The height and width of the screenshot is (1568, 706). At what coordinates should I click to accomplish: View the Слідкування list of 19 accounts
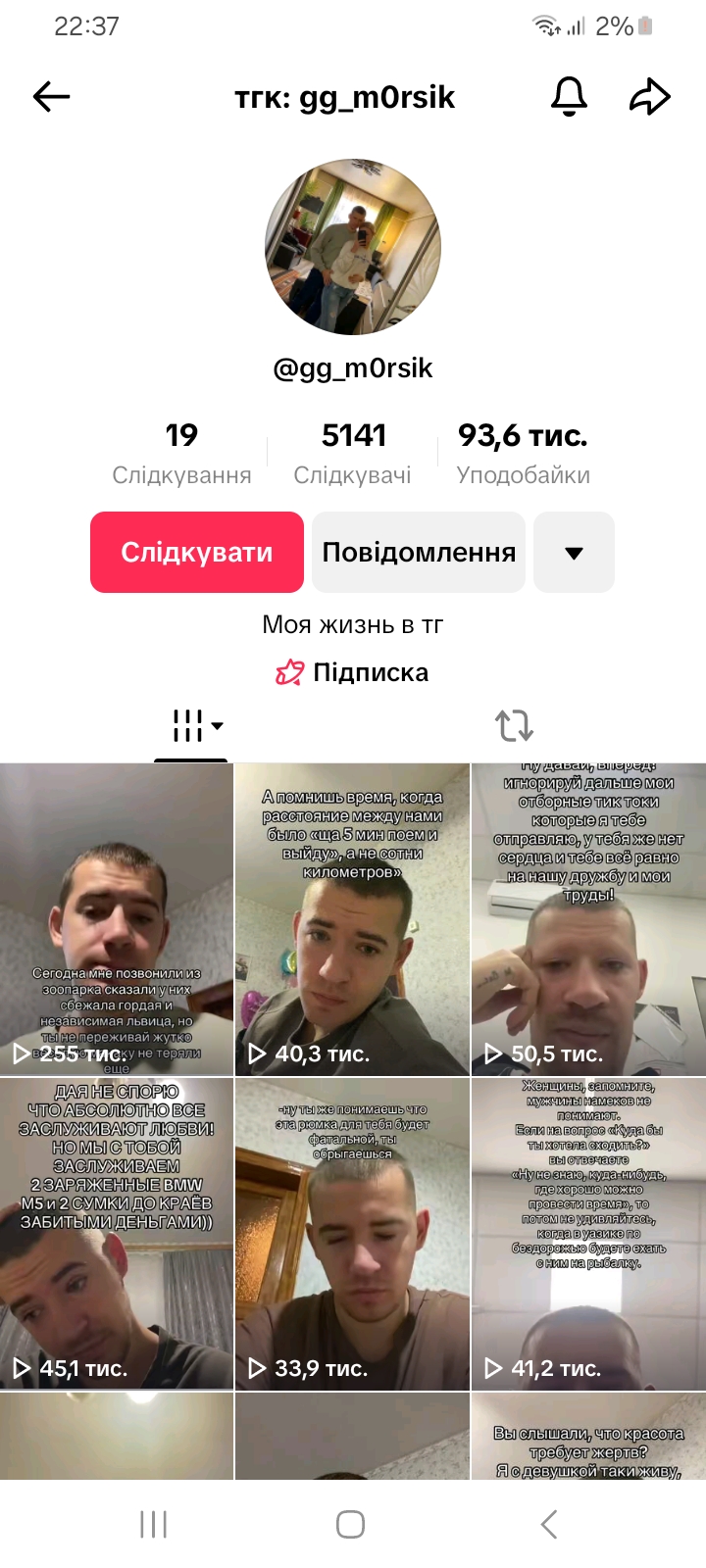[x=181, y=453]
